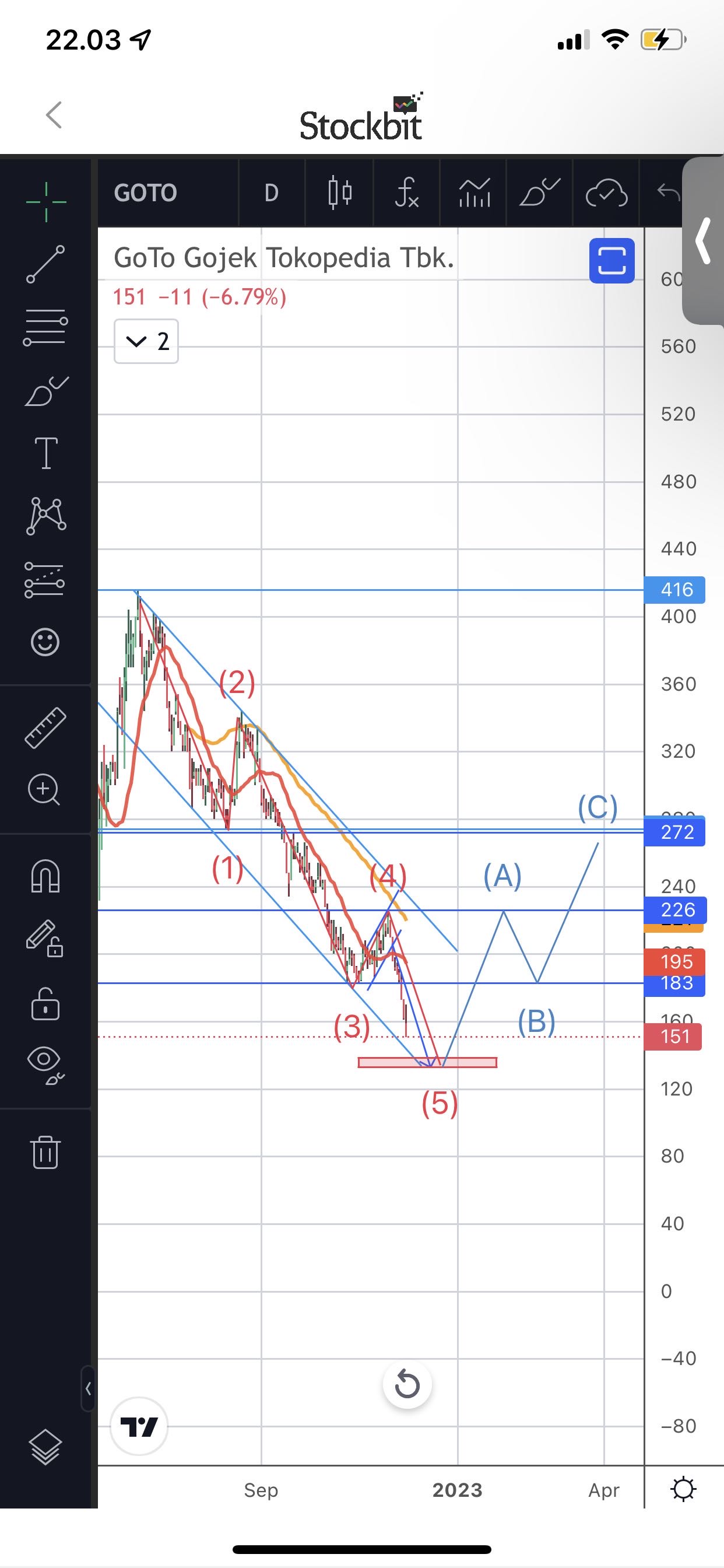
Task: Choose the text annotation tool
Action: 46,453
